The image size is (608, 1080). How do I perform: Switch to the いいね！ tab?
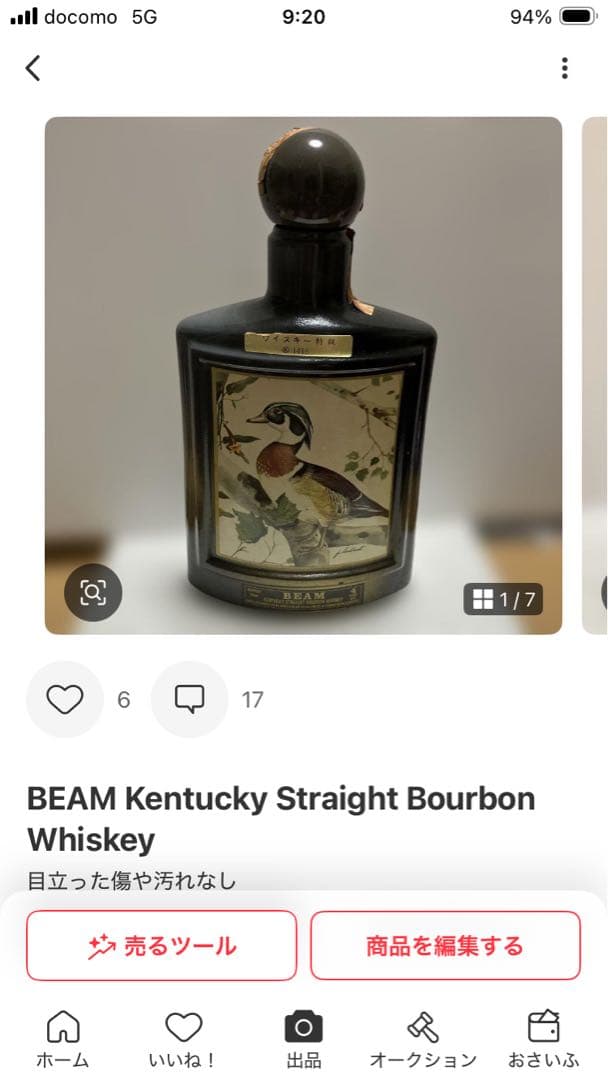[x=183, y=1038]
